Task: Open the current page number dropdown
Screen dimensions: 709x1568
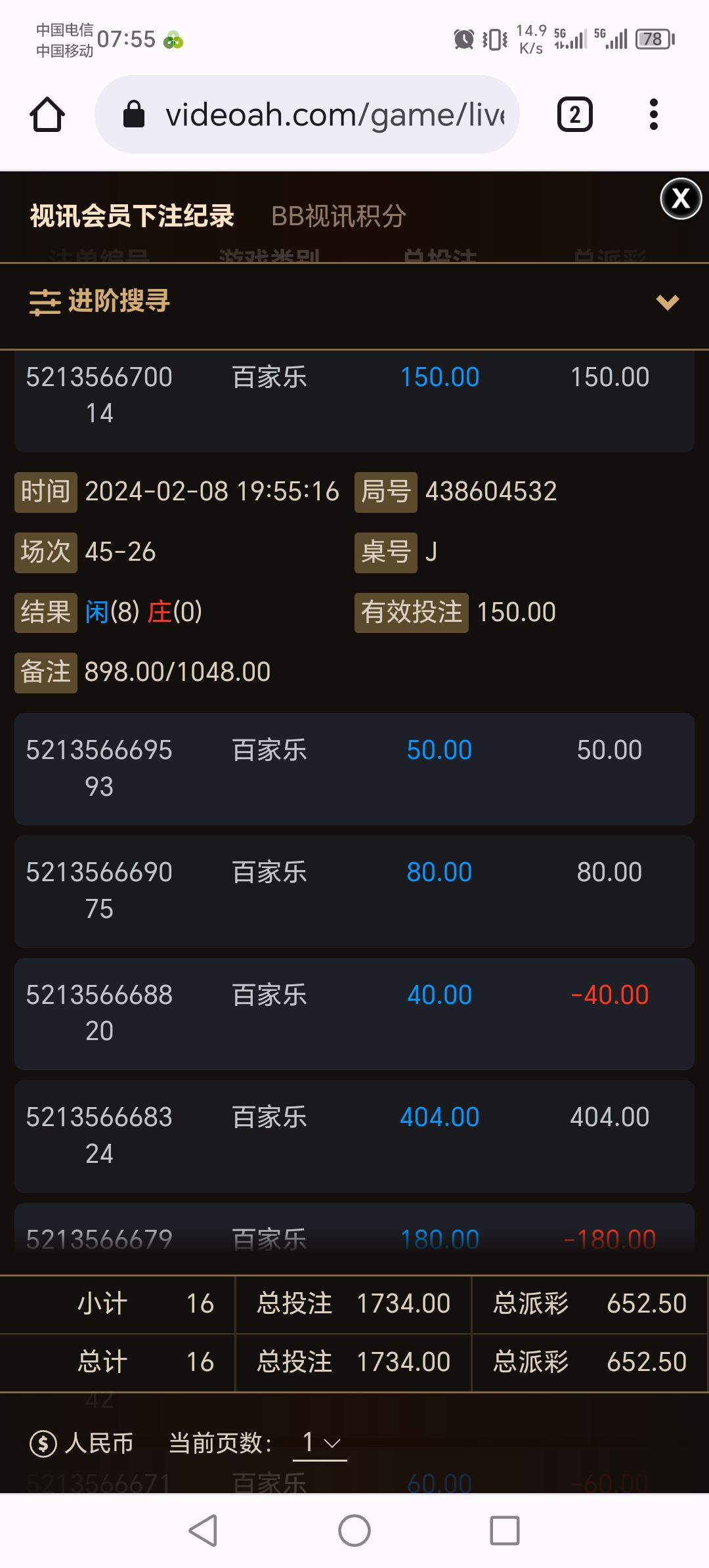Action: pyautogui.click(x=320, y=1443)
